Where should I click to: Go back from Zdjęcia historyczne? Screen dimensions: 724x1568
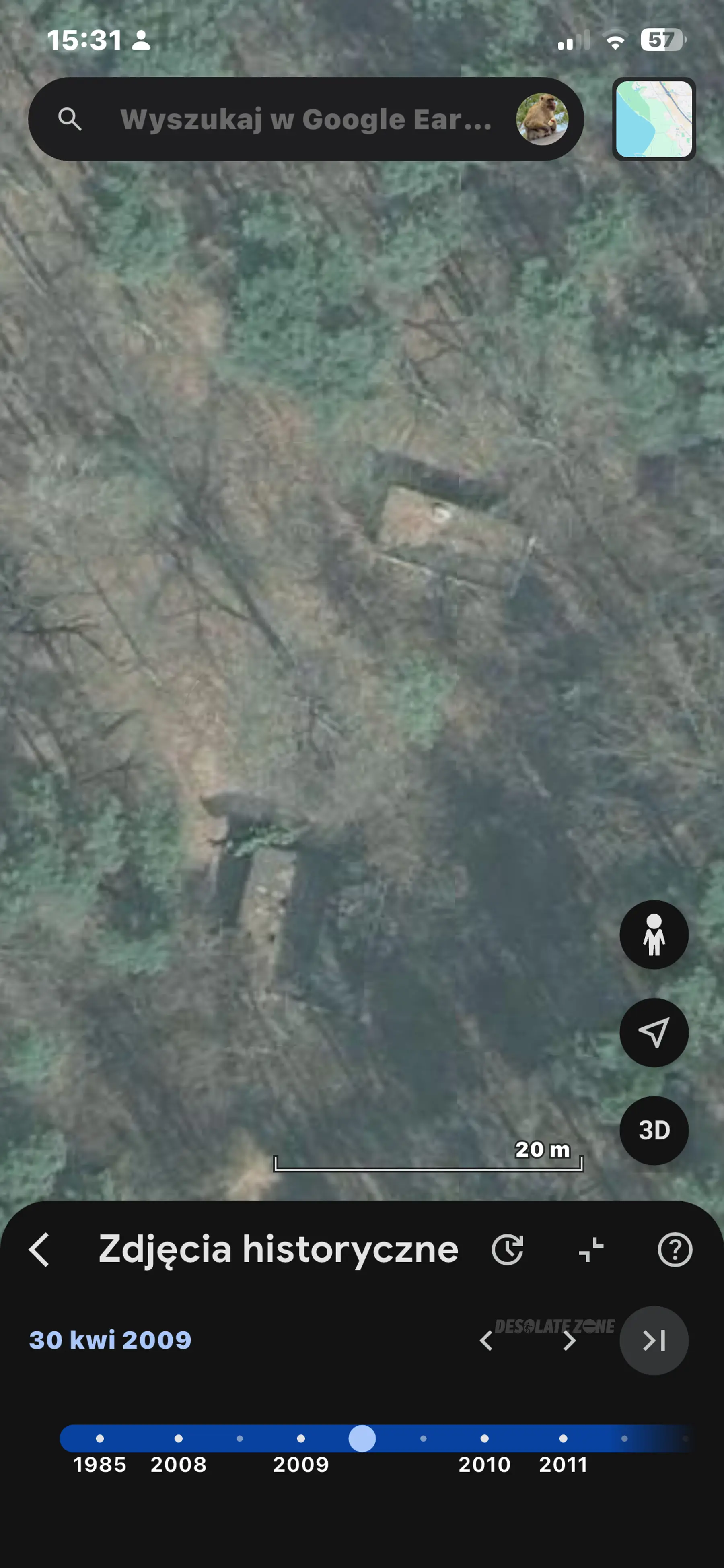pyautogui.click(x=39, y=1250)
